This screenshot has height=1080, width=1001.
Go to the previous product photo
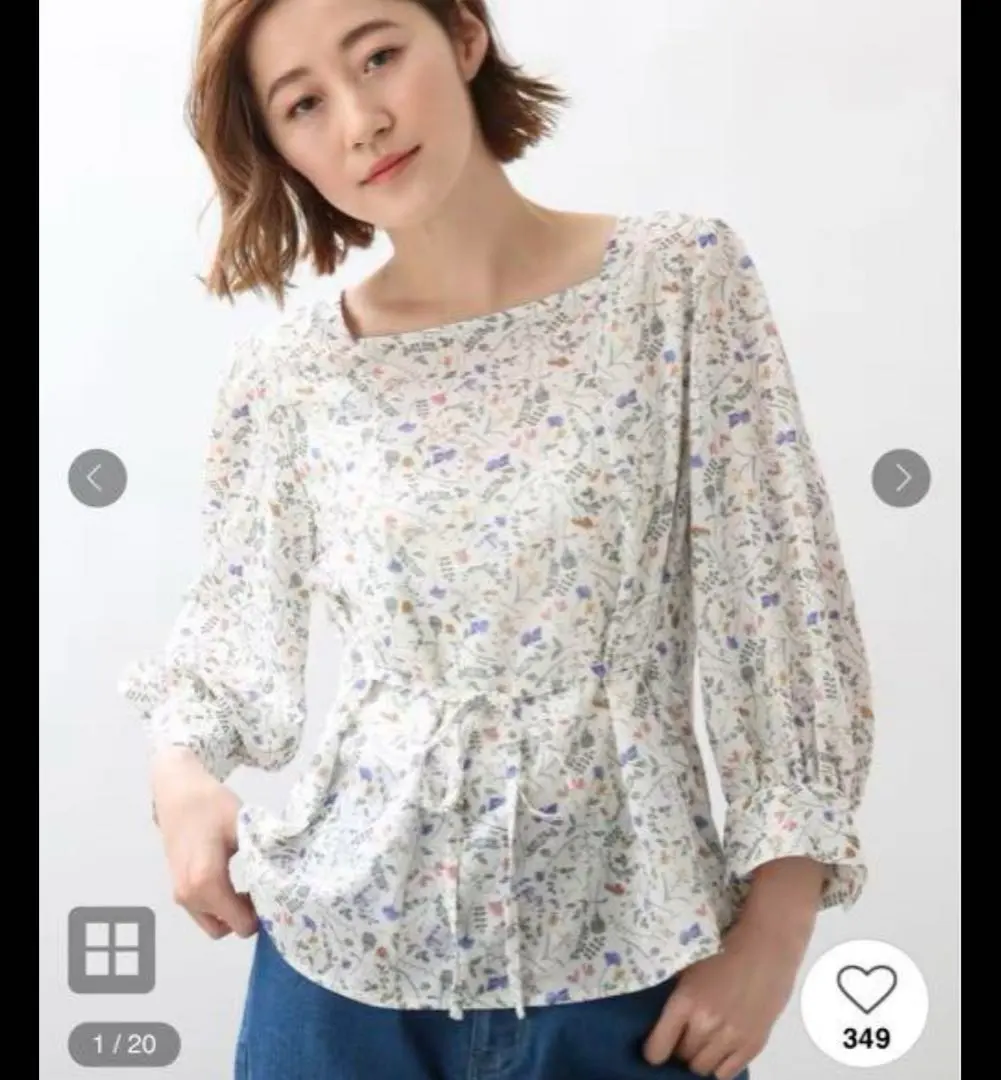tap(97, 478)
